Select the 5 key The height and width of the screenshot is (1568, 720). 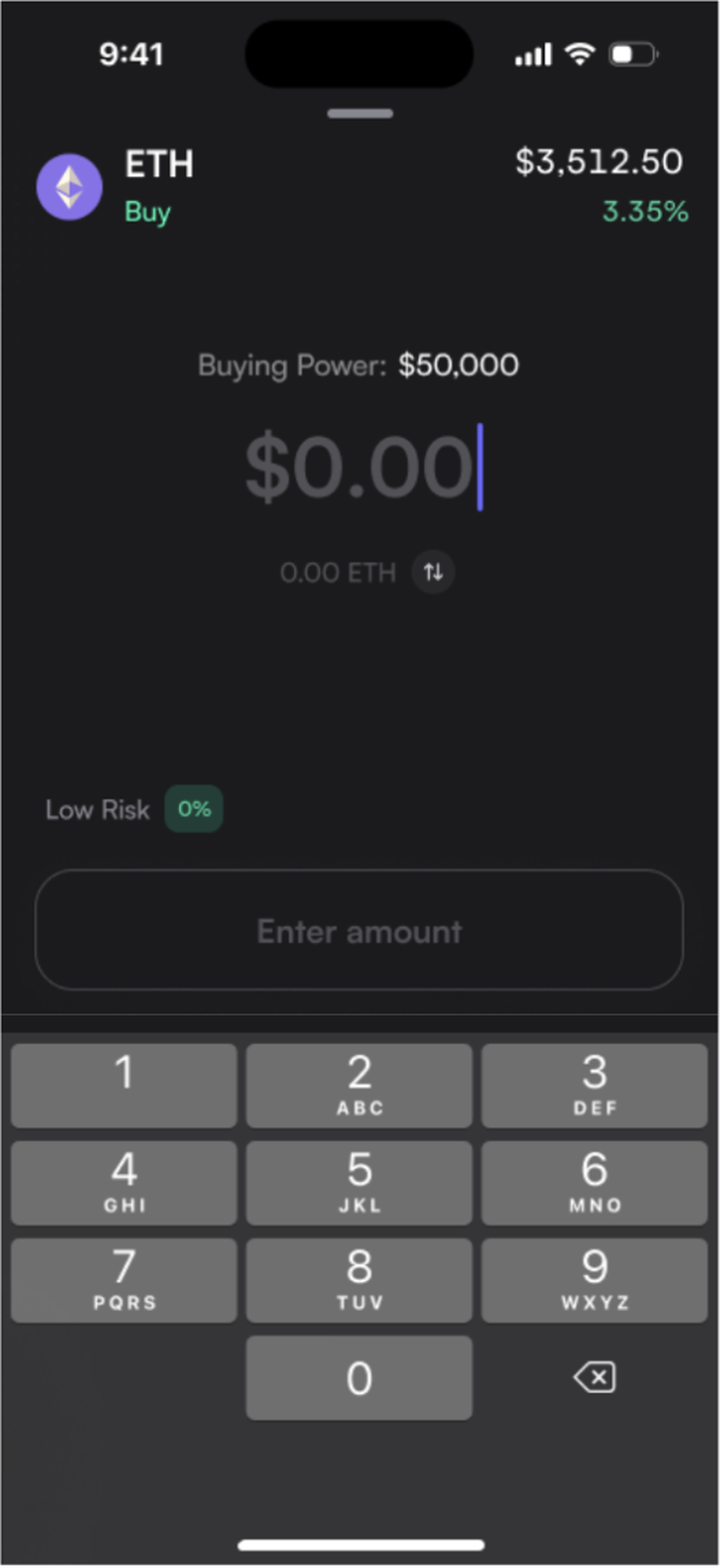pos(359,1182)
